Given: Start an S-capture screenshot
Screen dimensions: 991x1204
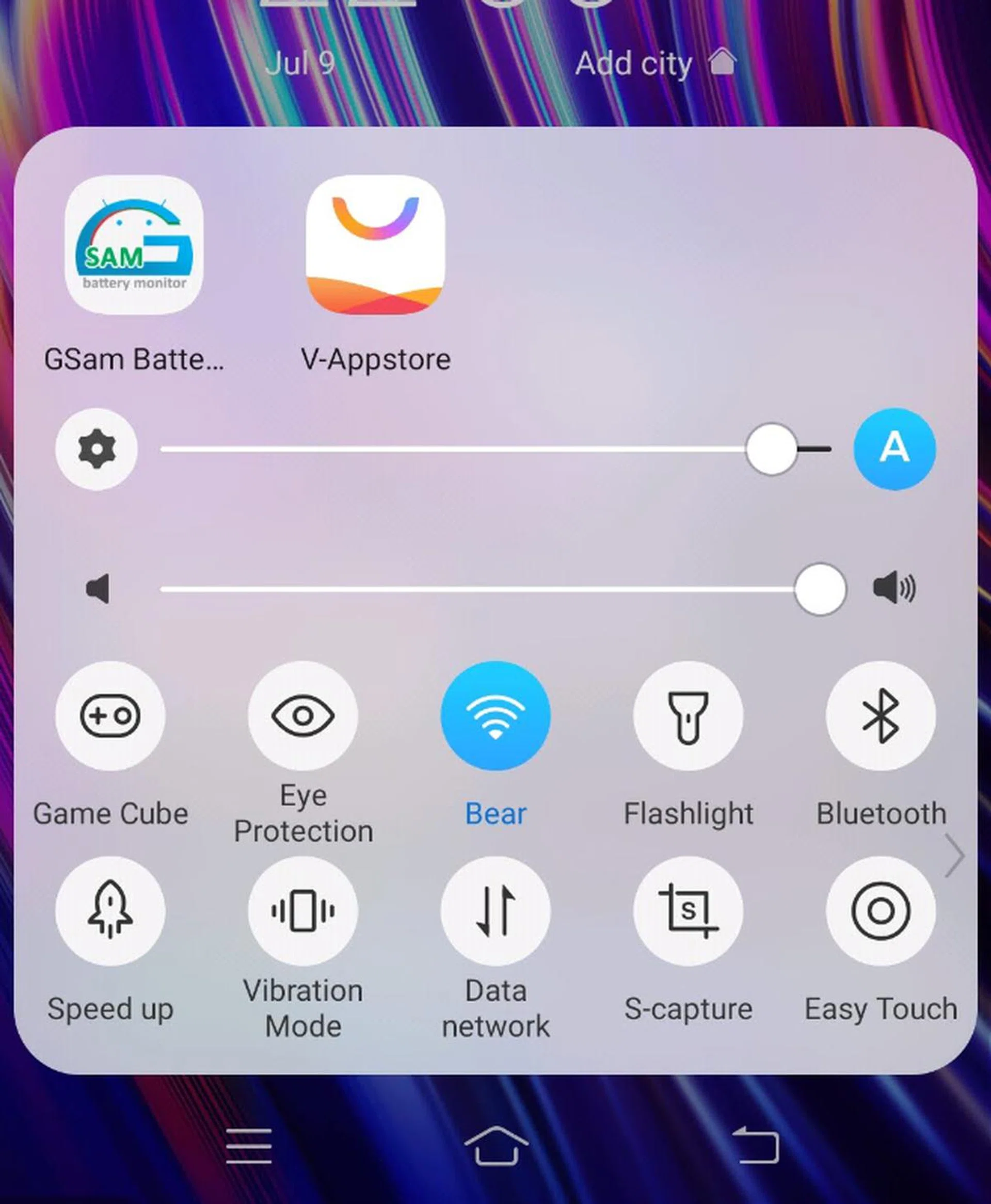Looking at the screenshot, I should point(688,911).
